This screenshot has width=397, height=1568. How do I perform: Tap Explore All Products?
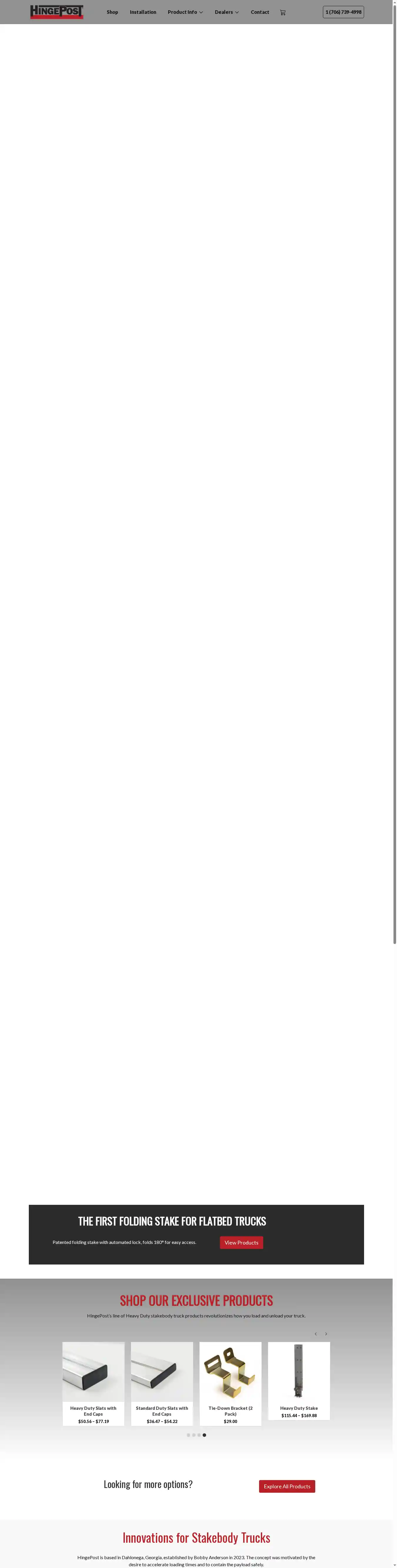[287, 1486]
